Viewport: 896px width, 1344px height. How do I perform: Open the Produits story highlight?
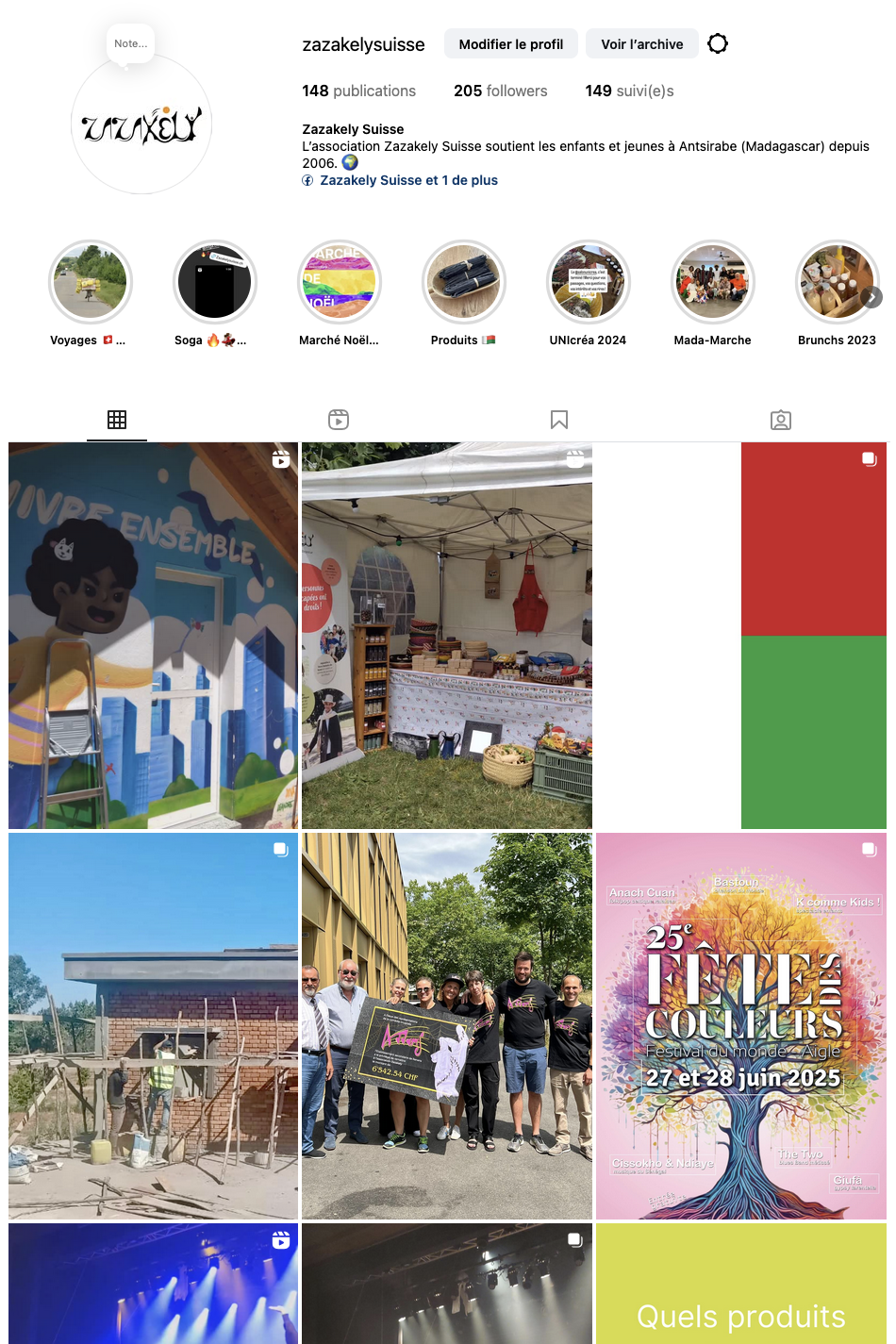(x=463, y=282)
